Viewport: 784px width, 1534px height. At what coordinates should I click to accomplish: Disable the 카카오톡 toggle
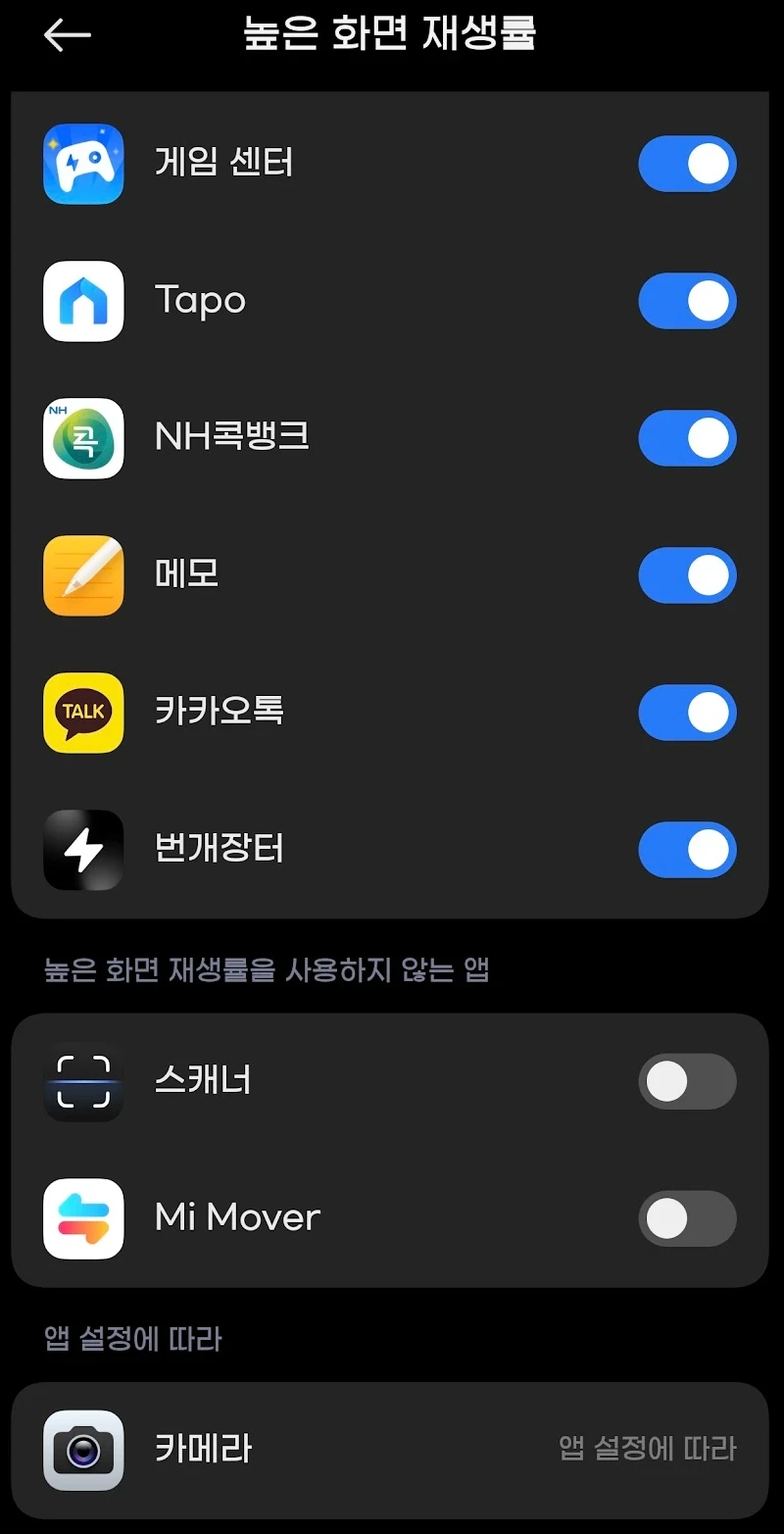(687, 713)
